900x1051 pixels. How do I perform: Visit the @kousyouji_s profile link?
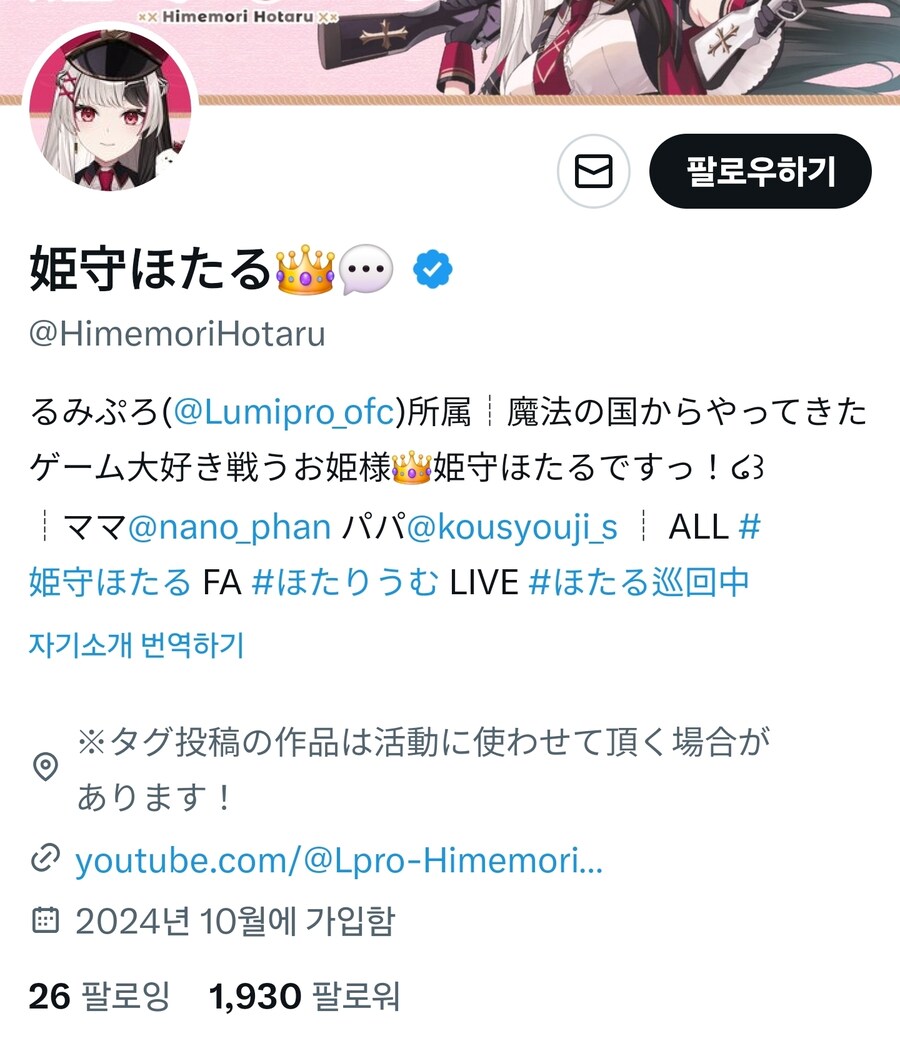point(511,527)
